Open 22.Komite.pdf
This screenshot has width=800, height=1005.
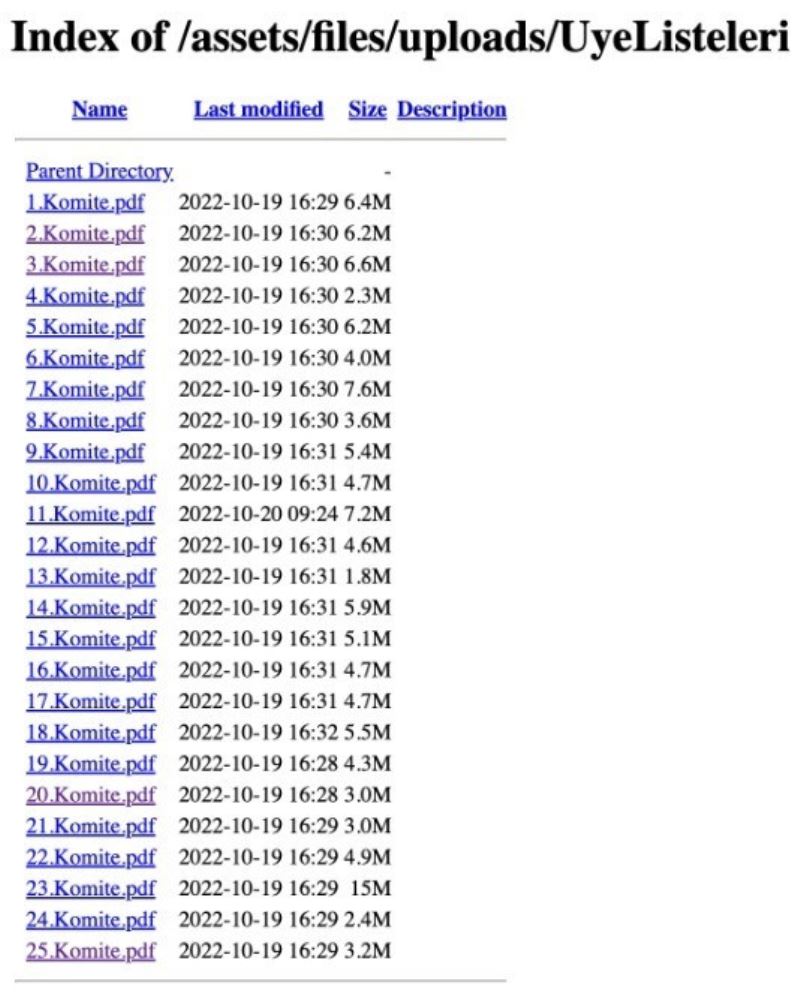90,857
